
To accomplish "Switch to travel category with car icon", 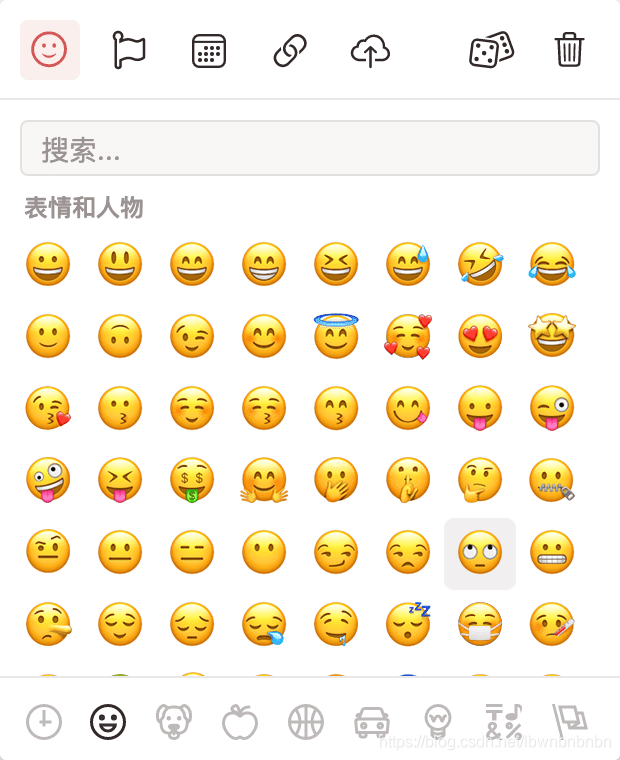I will pos(372,721).
